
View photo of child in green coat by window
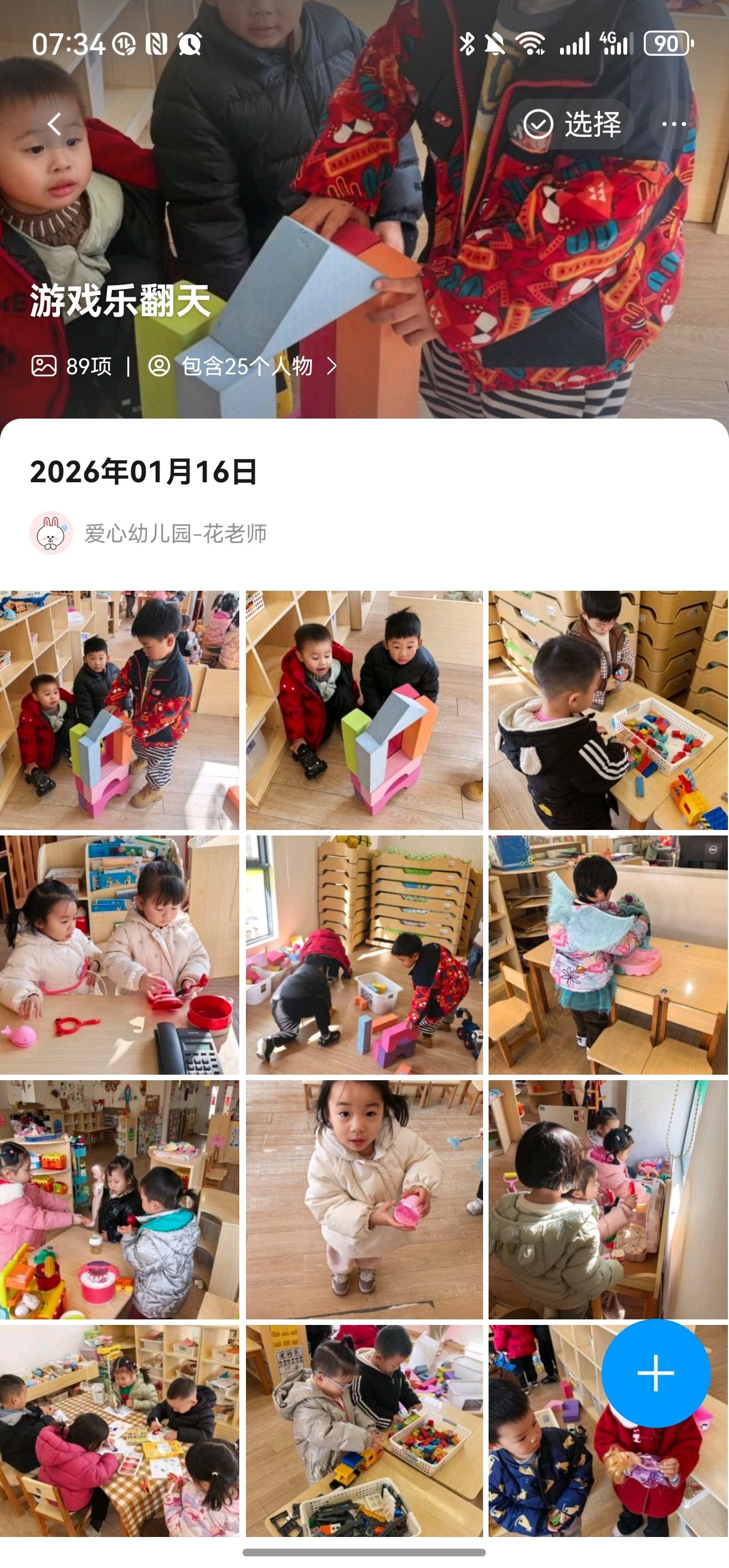(608, 1199)
